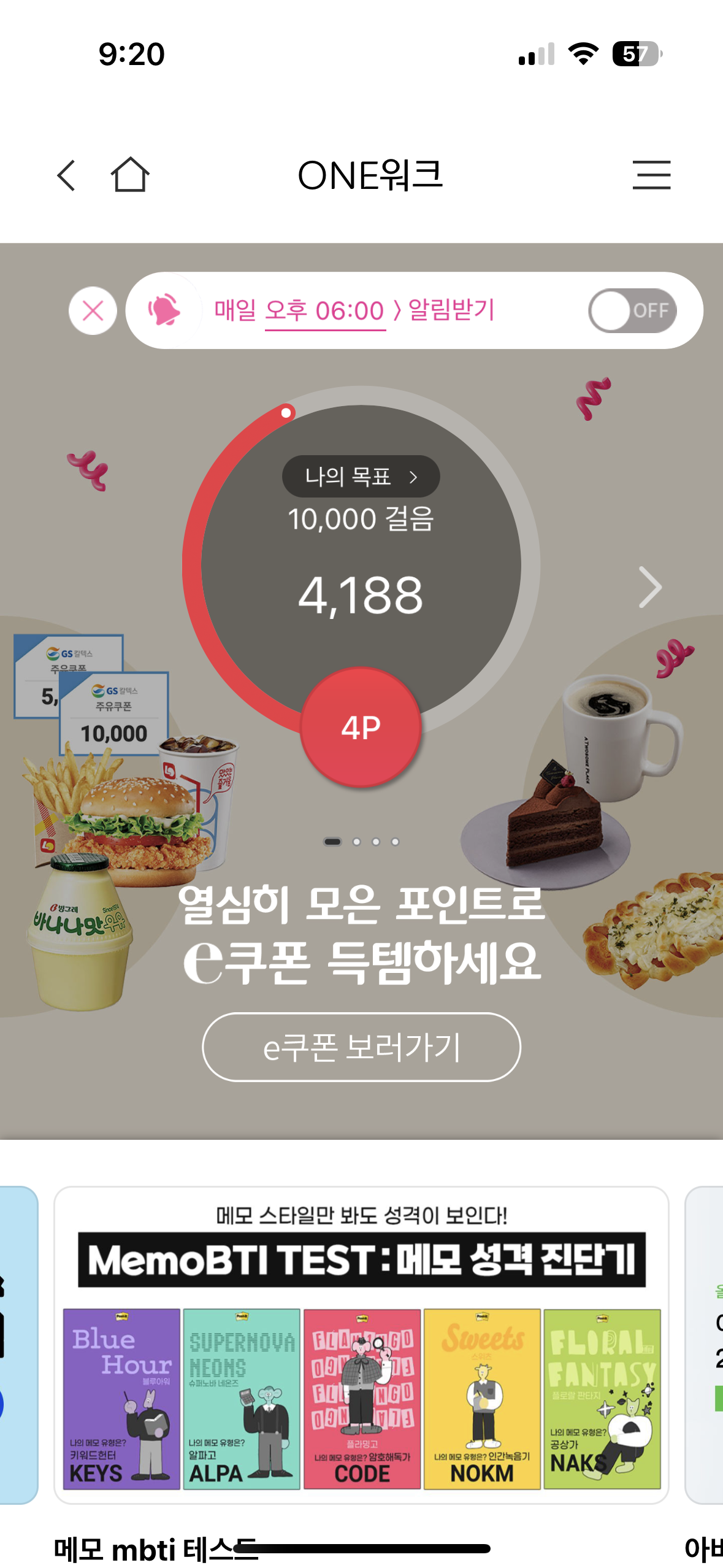The width and height of the screenshot is (723, 1568).
Task: Collect the 4P points button
Action: pyautogui.click(x=361, y=728)
